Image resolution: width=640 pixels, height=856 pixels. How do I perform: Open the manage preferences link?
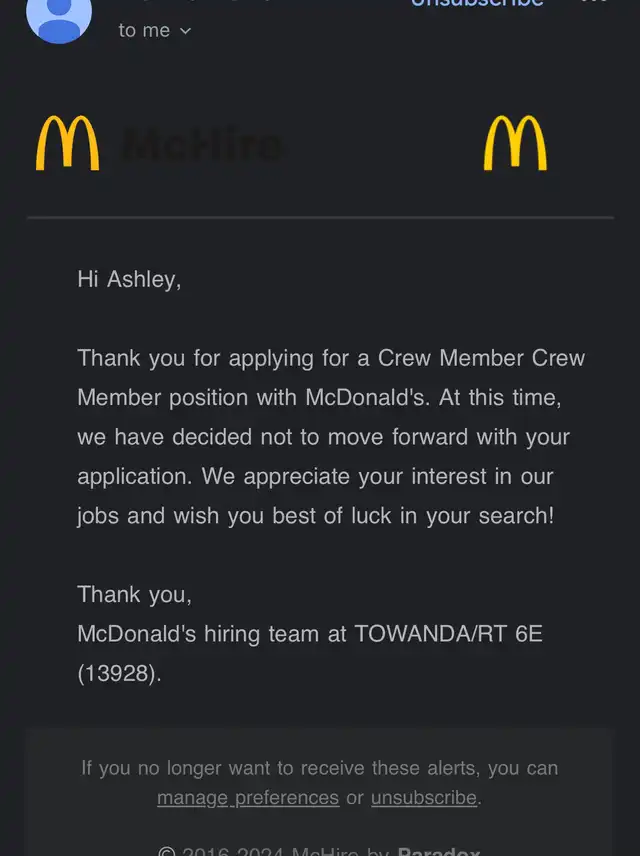[248, 798]
